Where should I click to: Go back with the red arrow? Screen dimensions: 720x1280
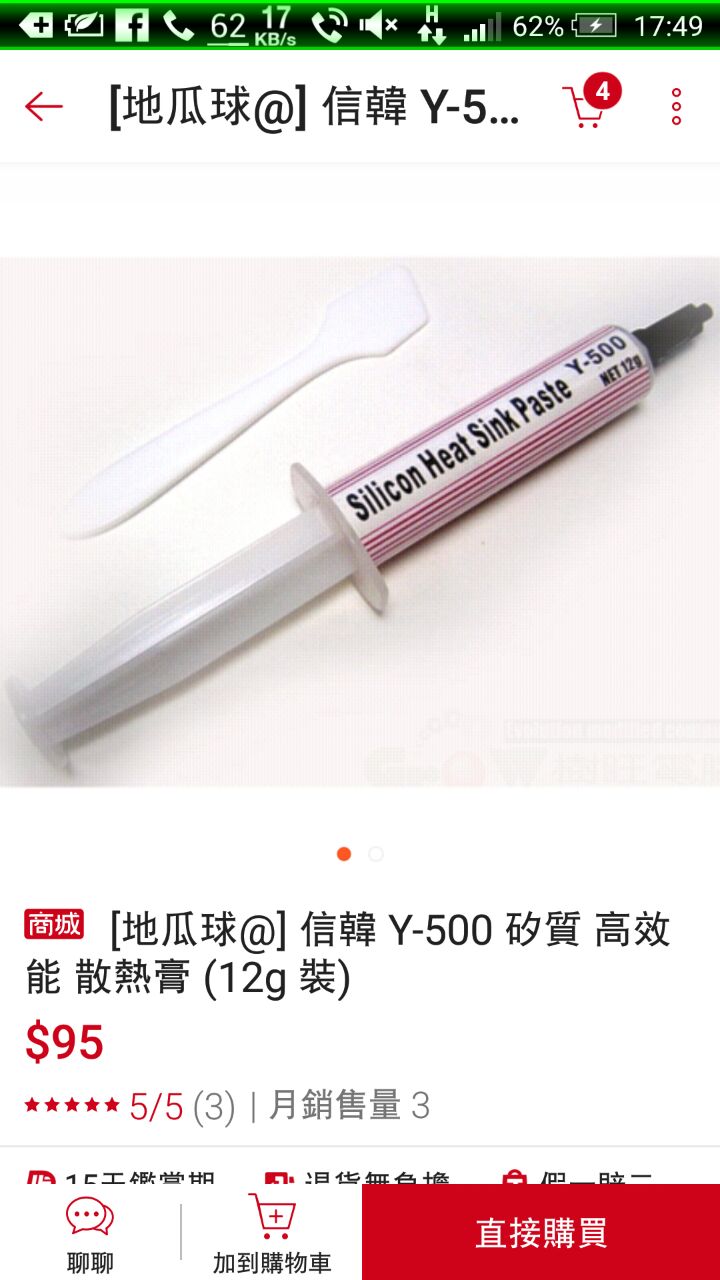click(44, 106)
